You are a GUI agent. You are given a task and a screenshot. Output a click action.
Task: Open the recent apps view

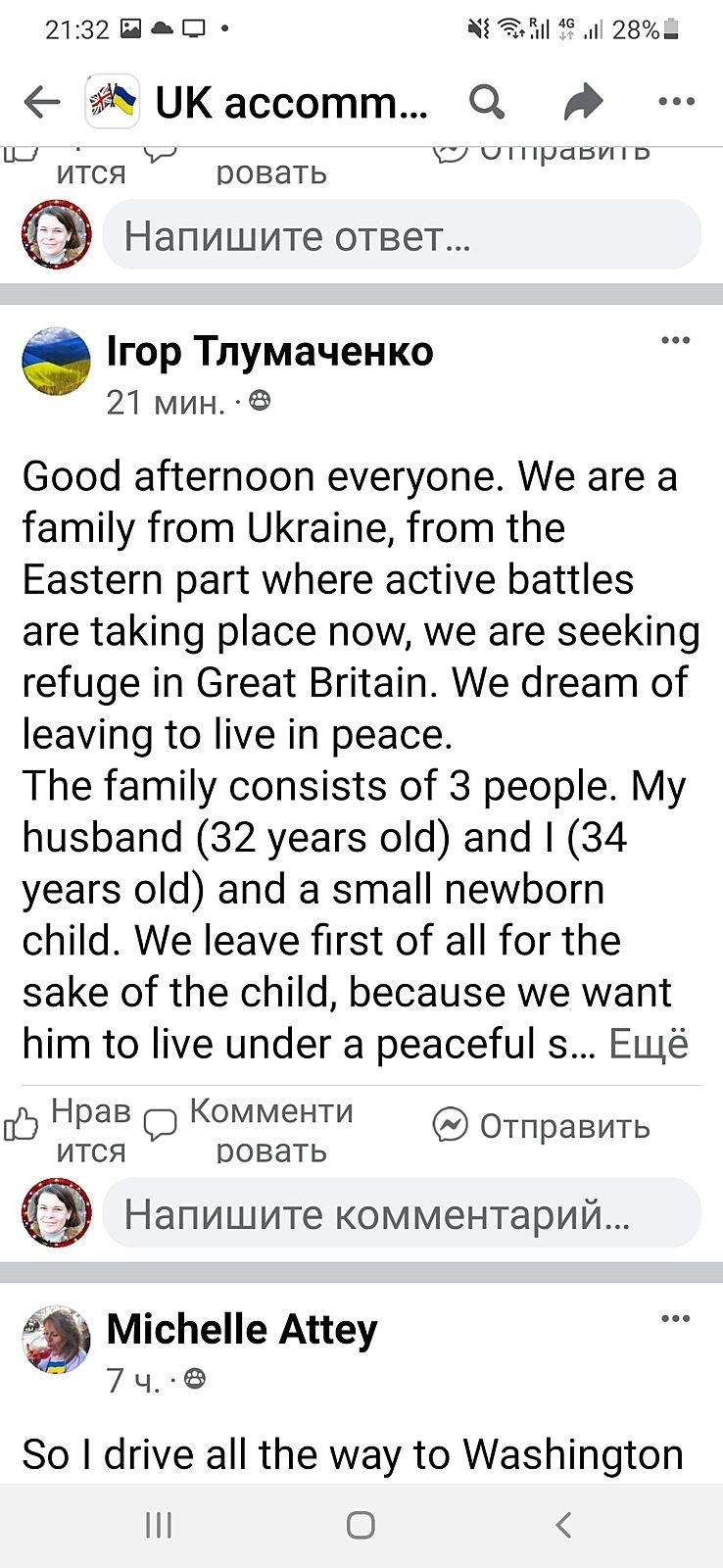coord(159,1525)
